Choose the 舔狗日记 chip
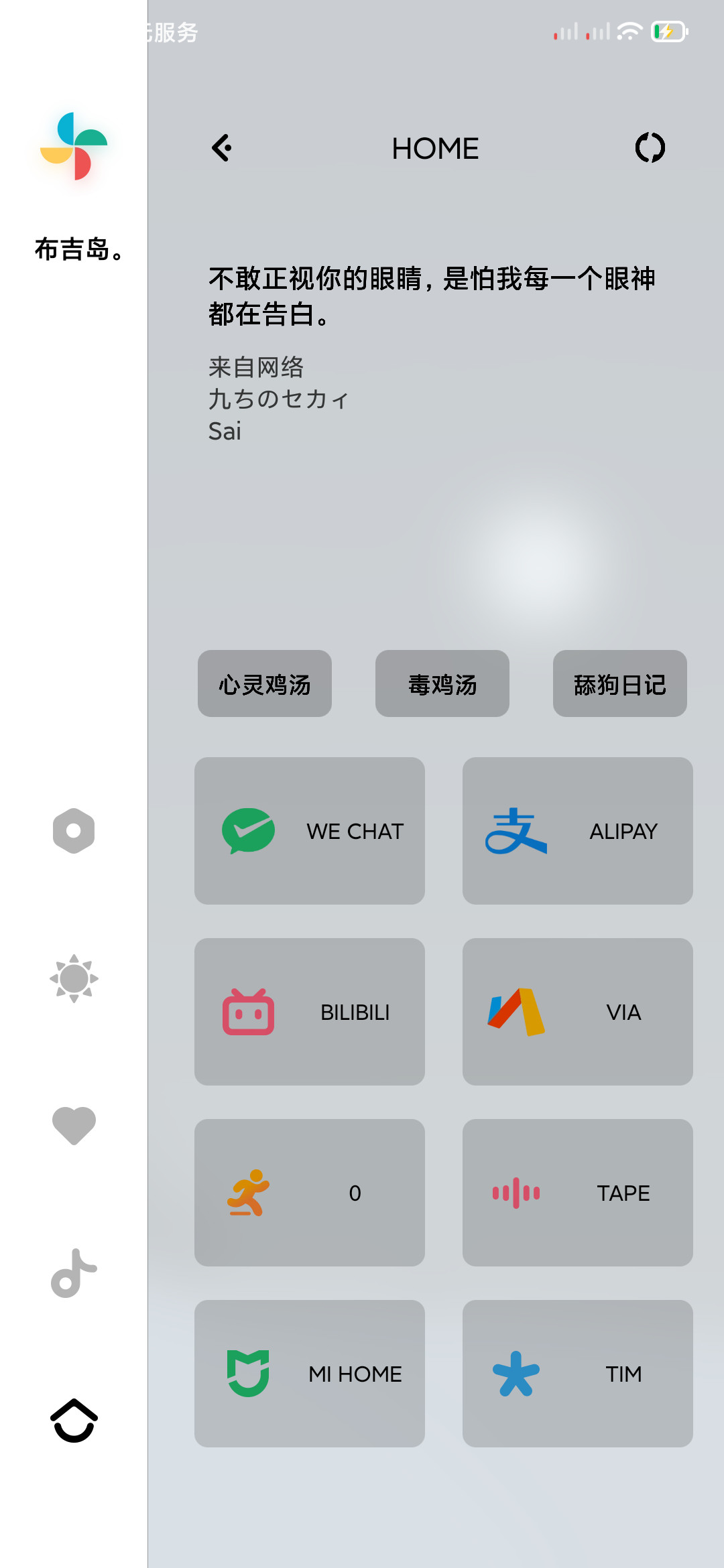Viewport: 724px width, 1568px height. click(620, 683)
